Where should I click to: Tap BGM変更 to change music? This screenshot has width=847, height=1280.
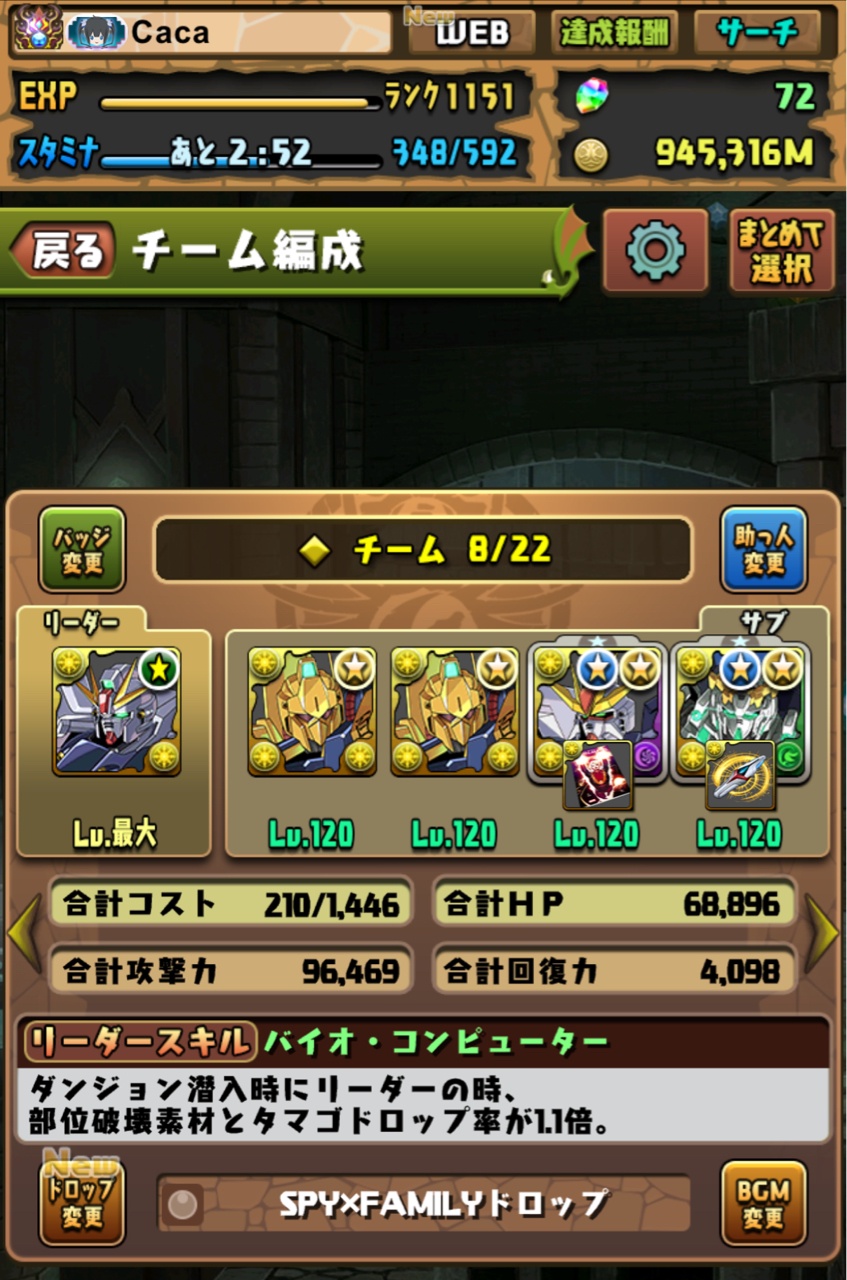click(x=763, y=1203)
